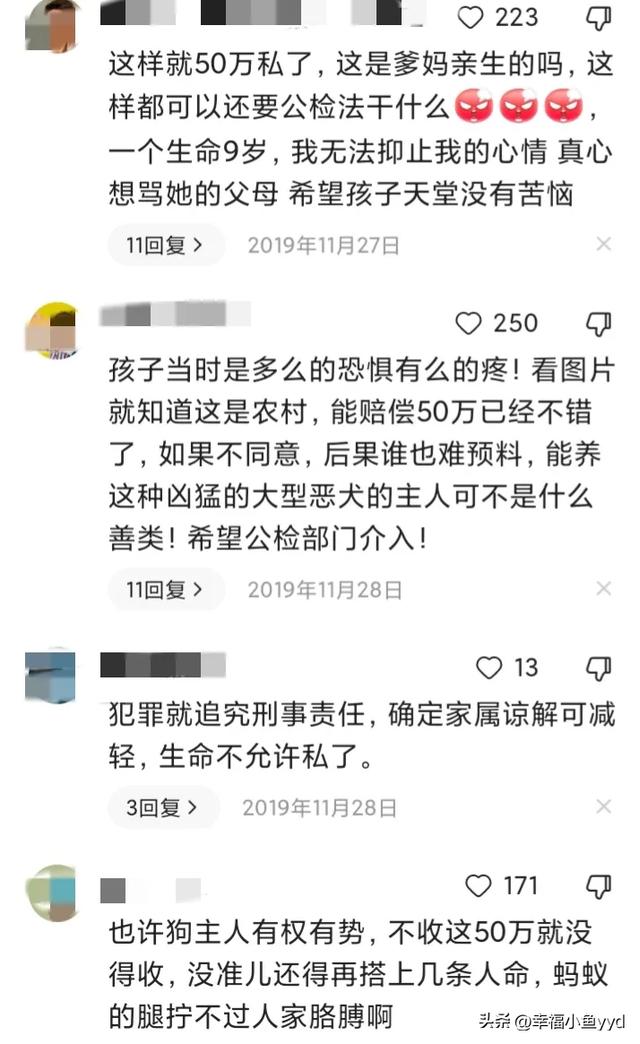Screen dimensions: 640x1044
Task: Dislike the comment starting 犯罪就追究刑事责任
Action: [x=598, y=668]
